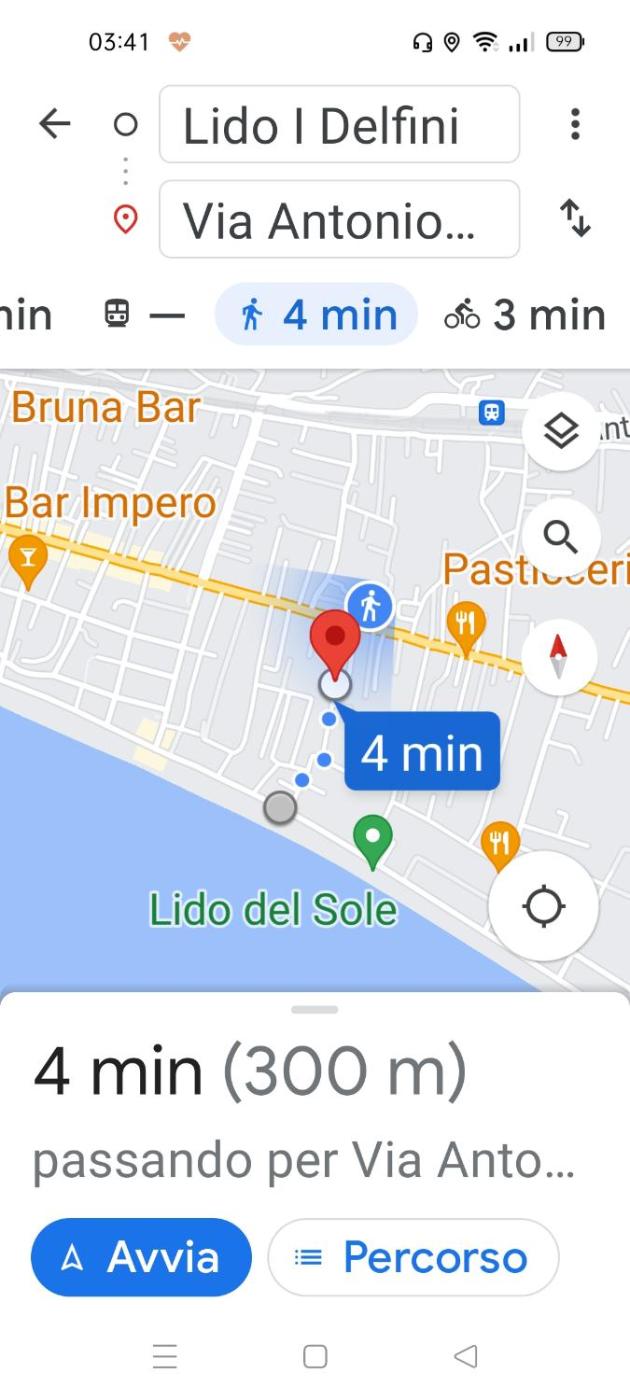Open the map layers selector

point(561,432)
